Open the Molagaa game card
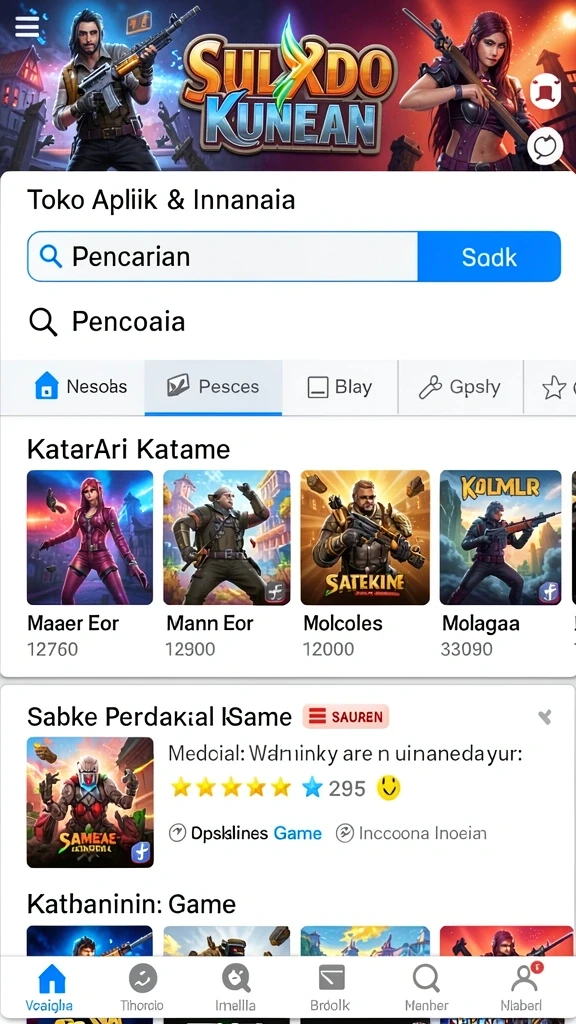Screen dimensions: 576x1024 501,564
